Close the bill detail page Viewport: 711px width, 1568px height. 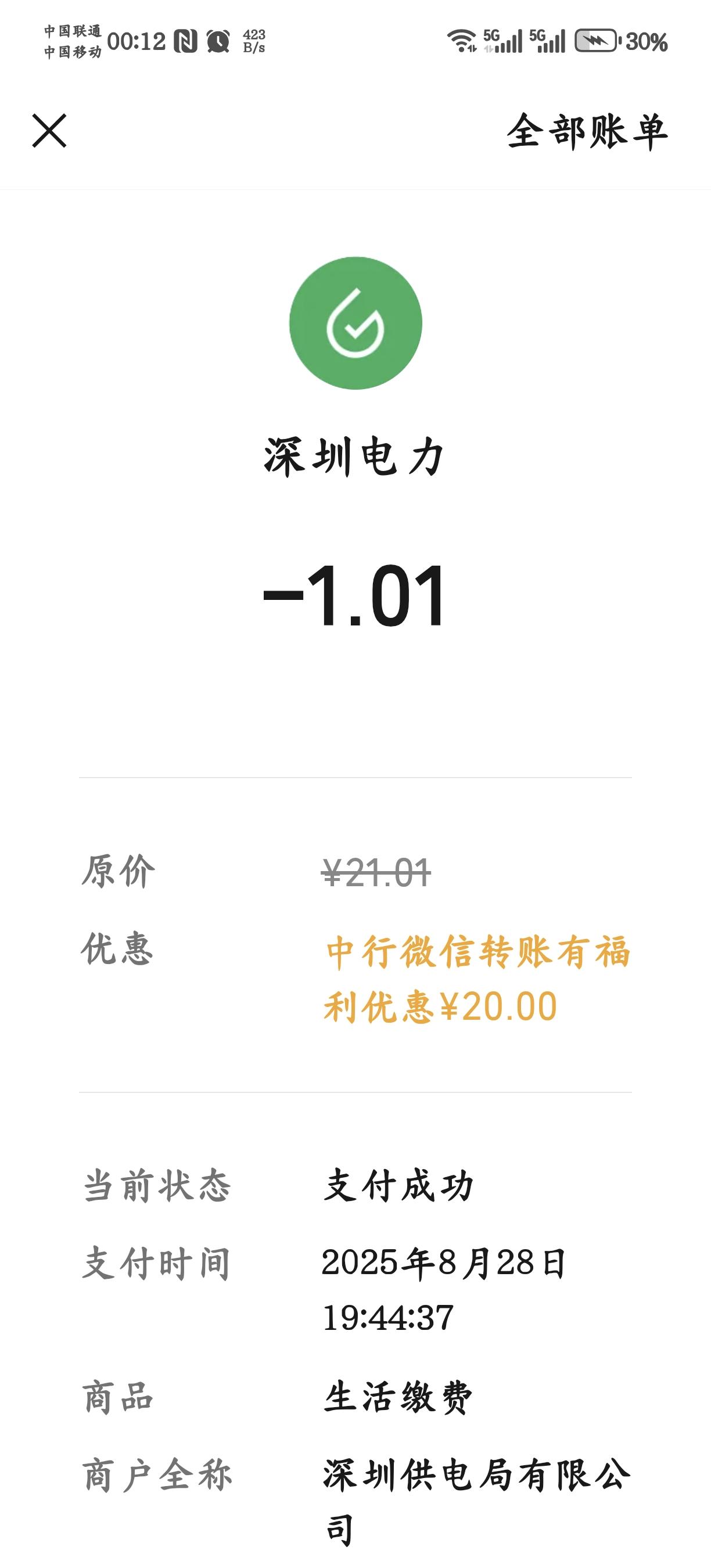(49, 131)
